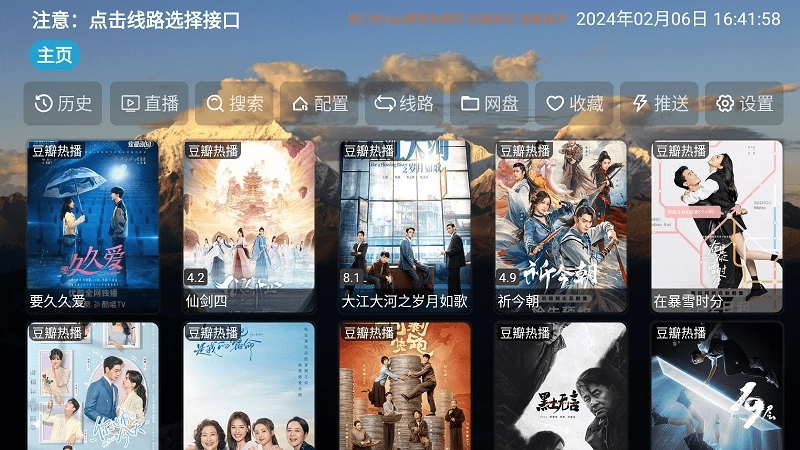800x450 pixels.
Task: Select the 主页 tab
Action: click(x=55, y=56)
